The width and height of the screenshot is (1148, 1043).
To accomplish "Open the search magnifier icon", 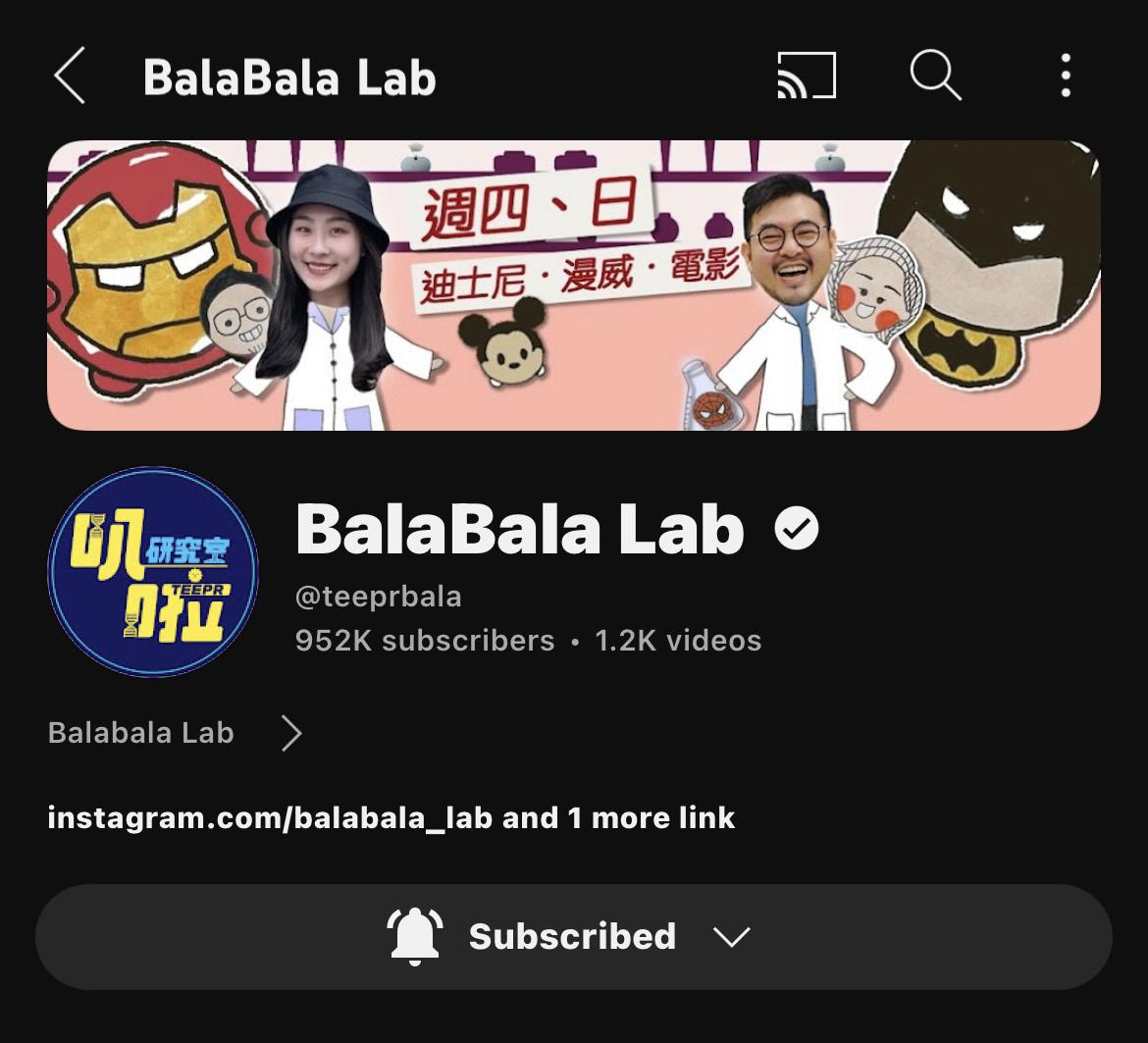I will 934,76.
